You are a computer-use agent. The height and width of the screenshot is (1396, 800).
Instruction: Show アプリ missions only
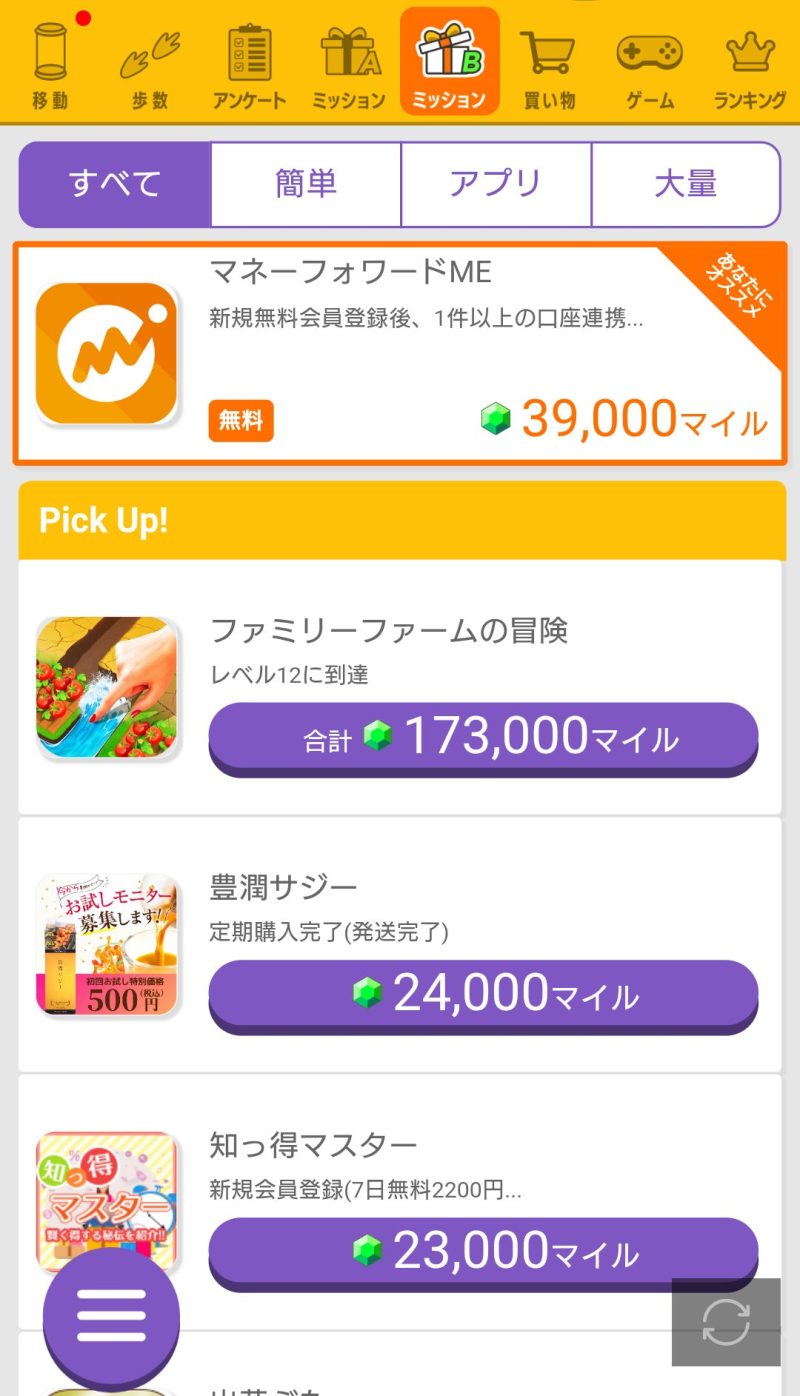[x=496, y=185]
